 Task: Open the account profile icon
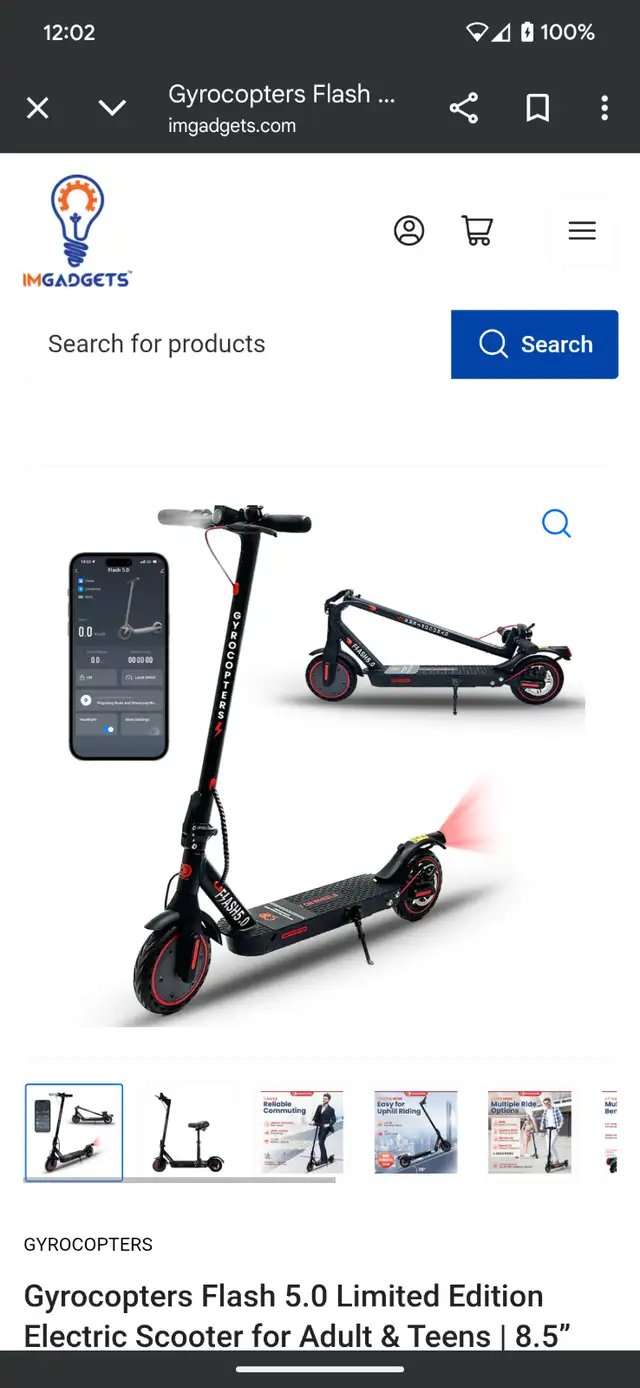click(x=409, y=231)
